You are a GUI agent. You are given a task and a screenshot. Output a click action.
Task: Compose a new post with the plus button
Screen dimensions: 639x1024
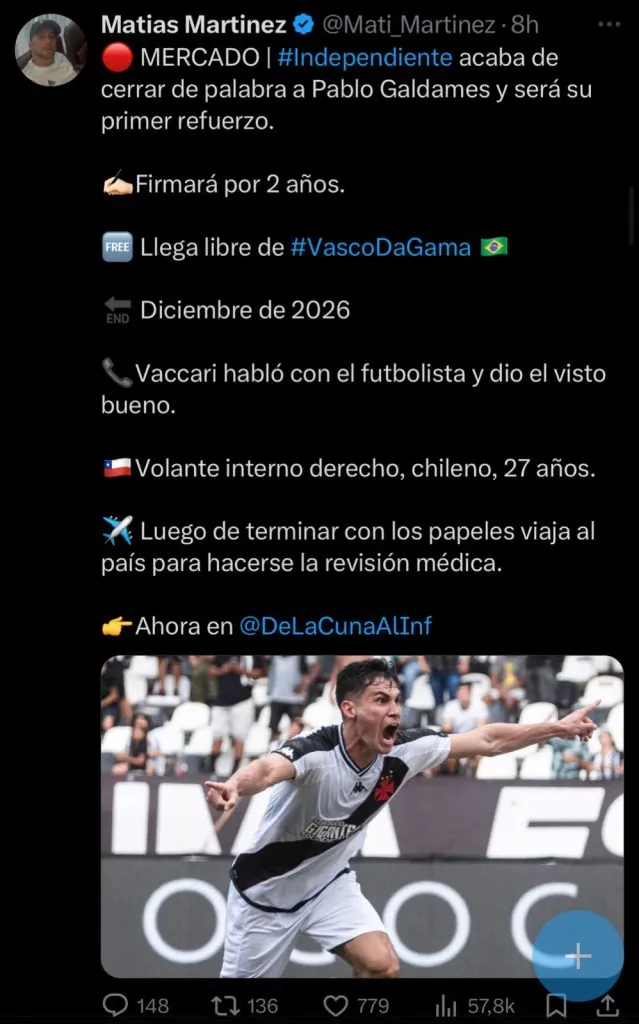[x=577, y=956]
